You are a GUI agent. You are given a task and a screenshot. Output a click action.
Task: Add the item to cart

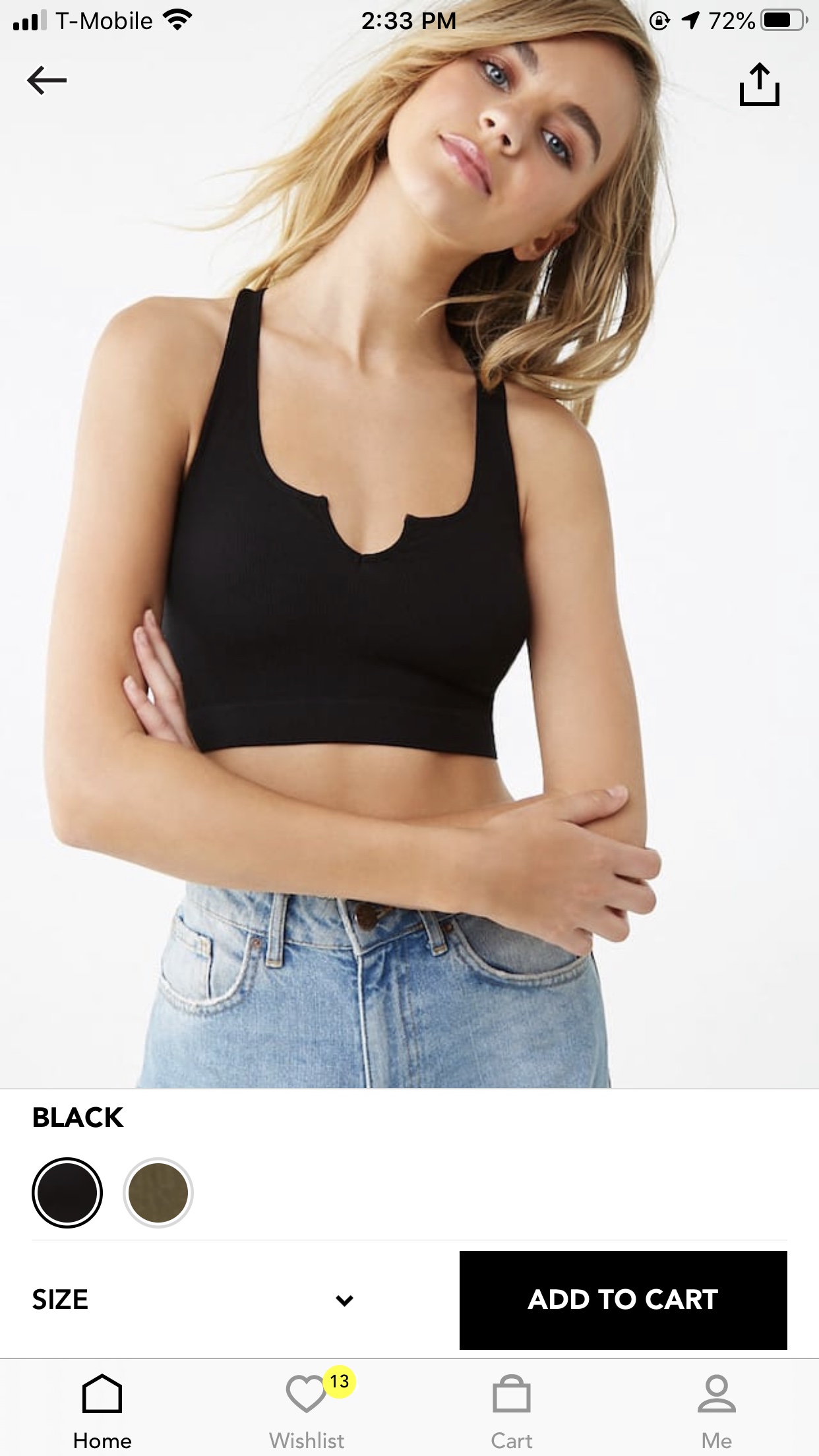coord(623,1300)
